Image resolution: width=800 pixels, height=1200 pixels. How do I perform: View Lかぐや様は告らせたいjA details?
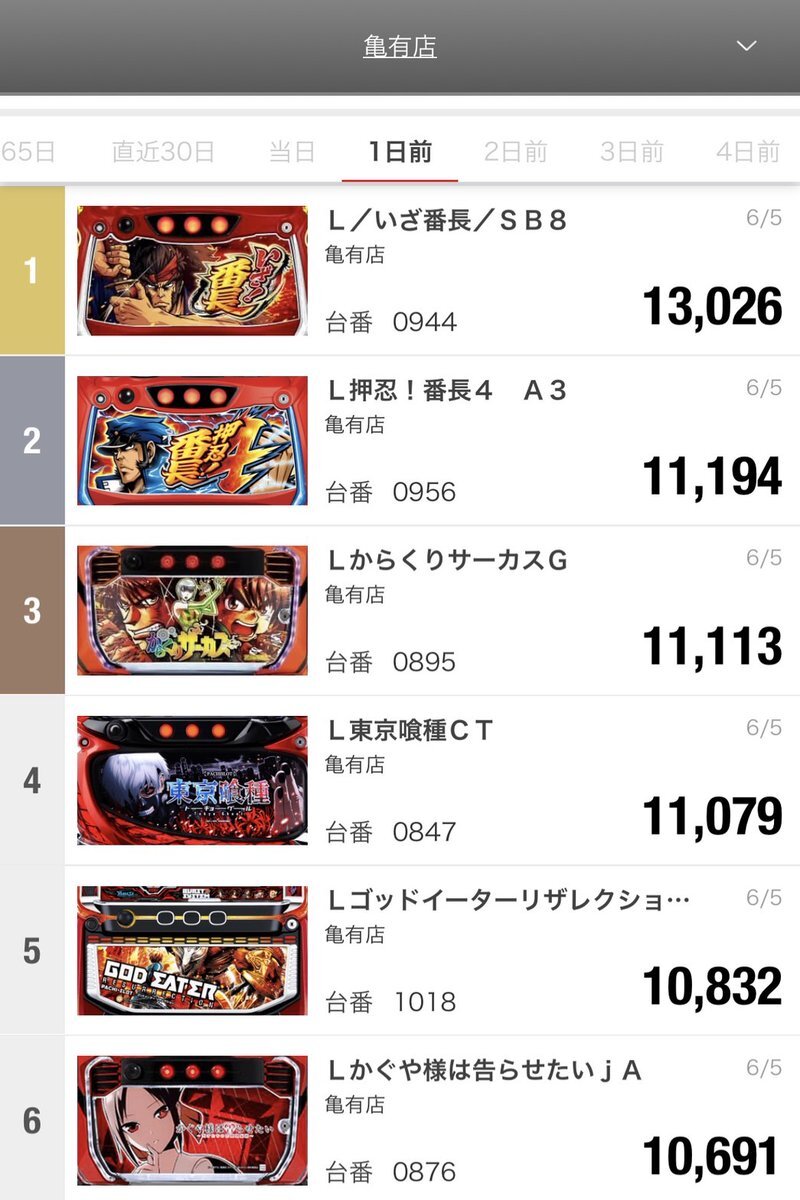(x=484, y=1070)
